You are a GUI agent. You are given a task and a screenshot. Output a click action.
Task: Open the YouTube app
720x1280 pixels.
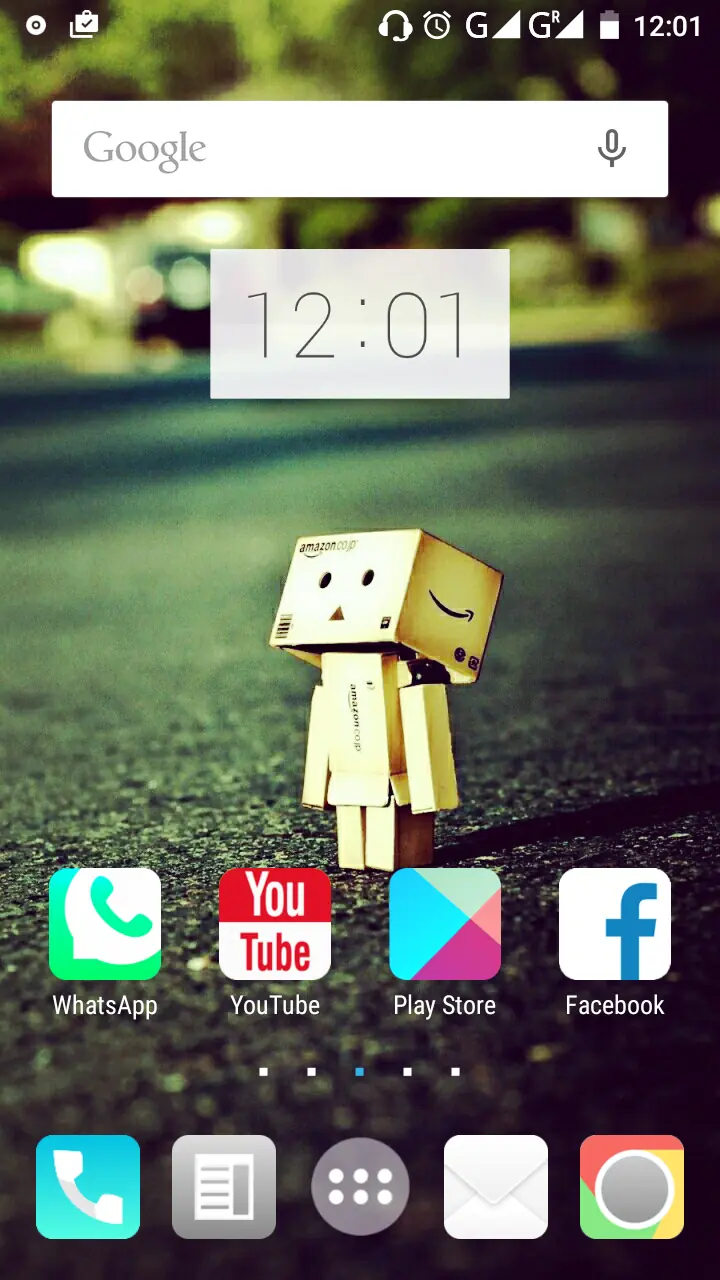[x=275, y=924]
